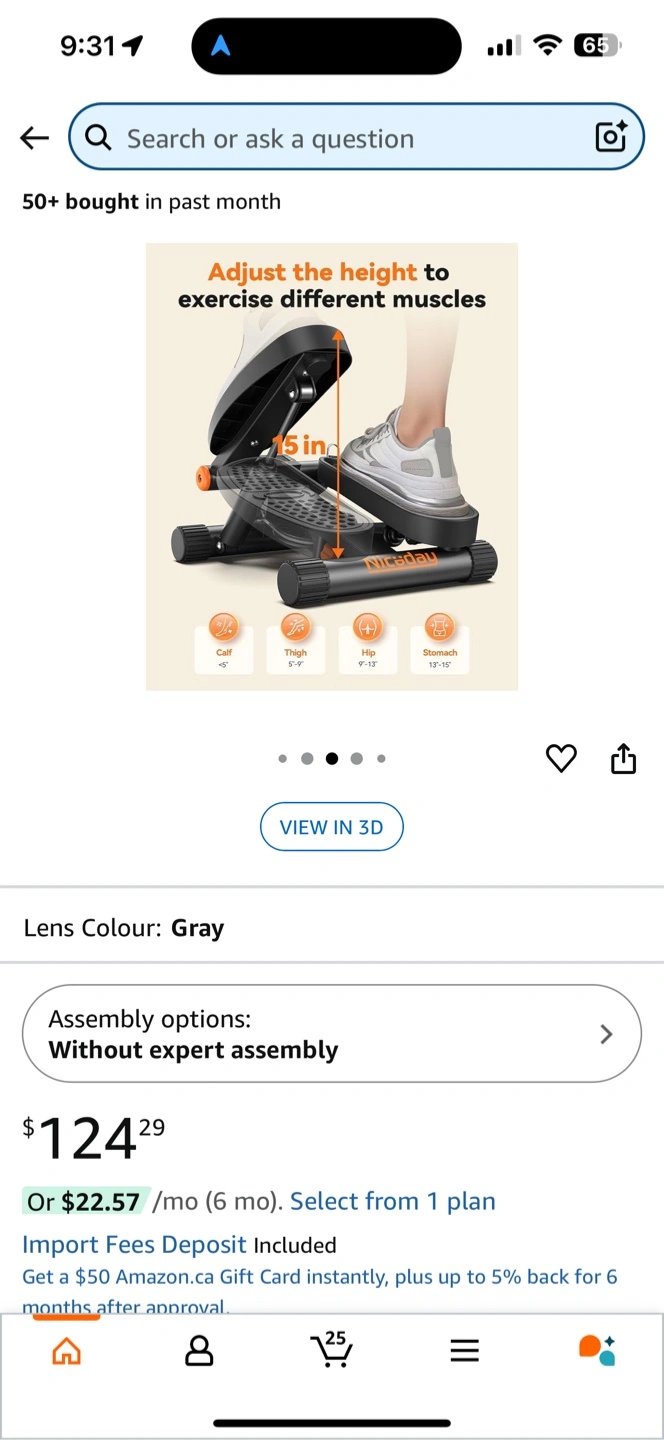The height and width of the screenshot is (1440, 664).
Task: Tap the search or ask a question field
Action: [340, 138]
